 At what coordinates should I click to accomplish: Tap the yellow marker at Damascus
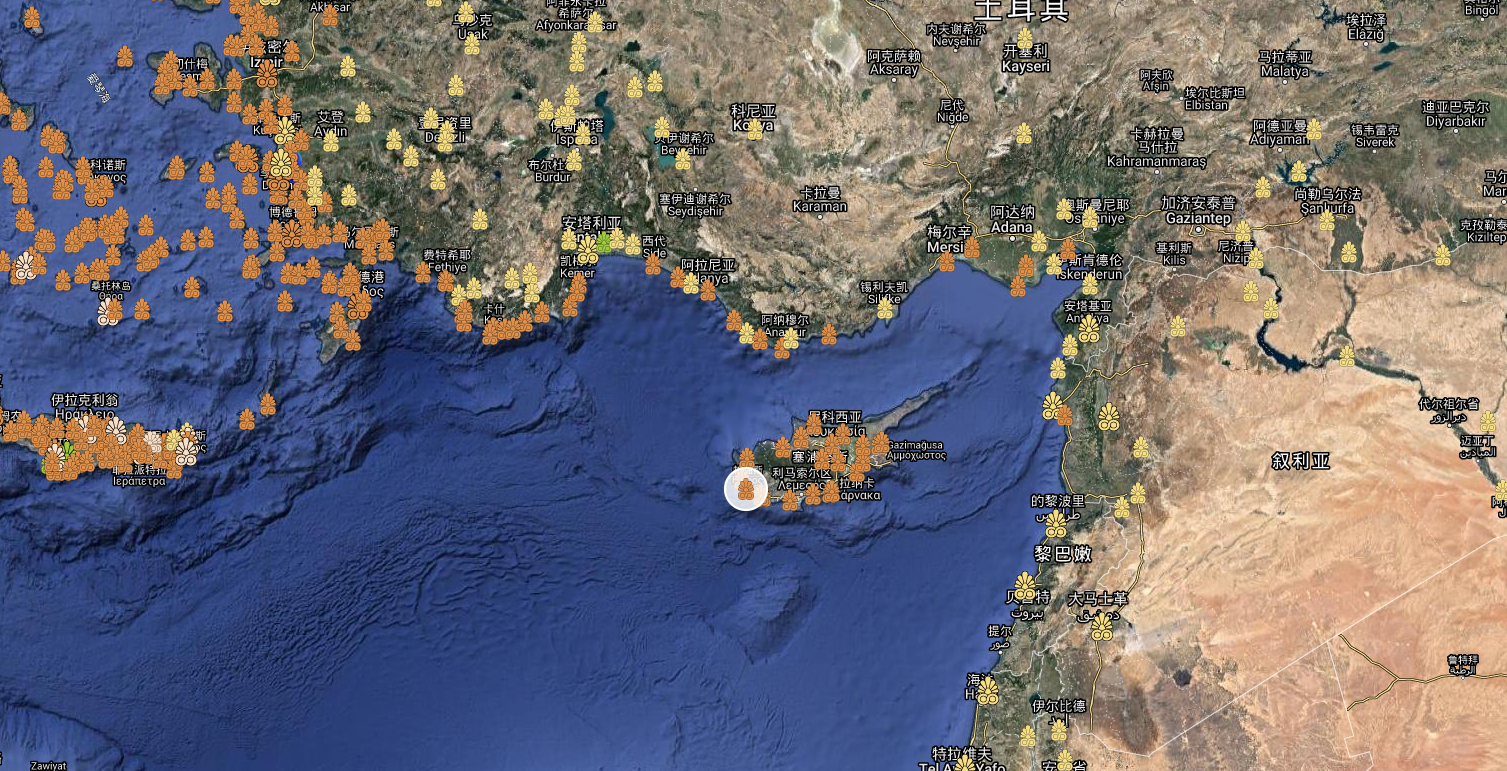(1102, 626)
